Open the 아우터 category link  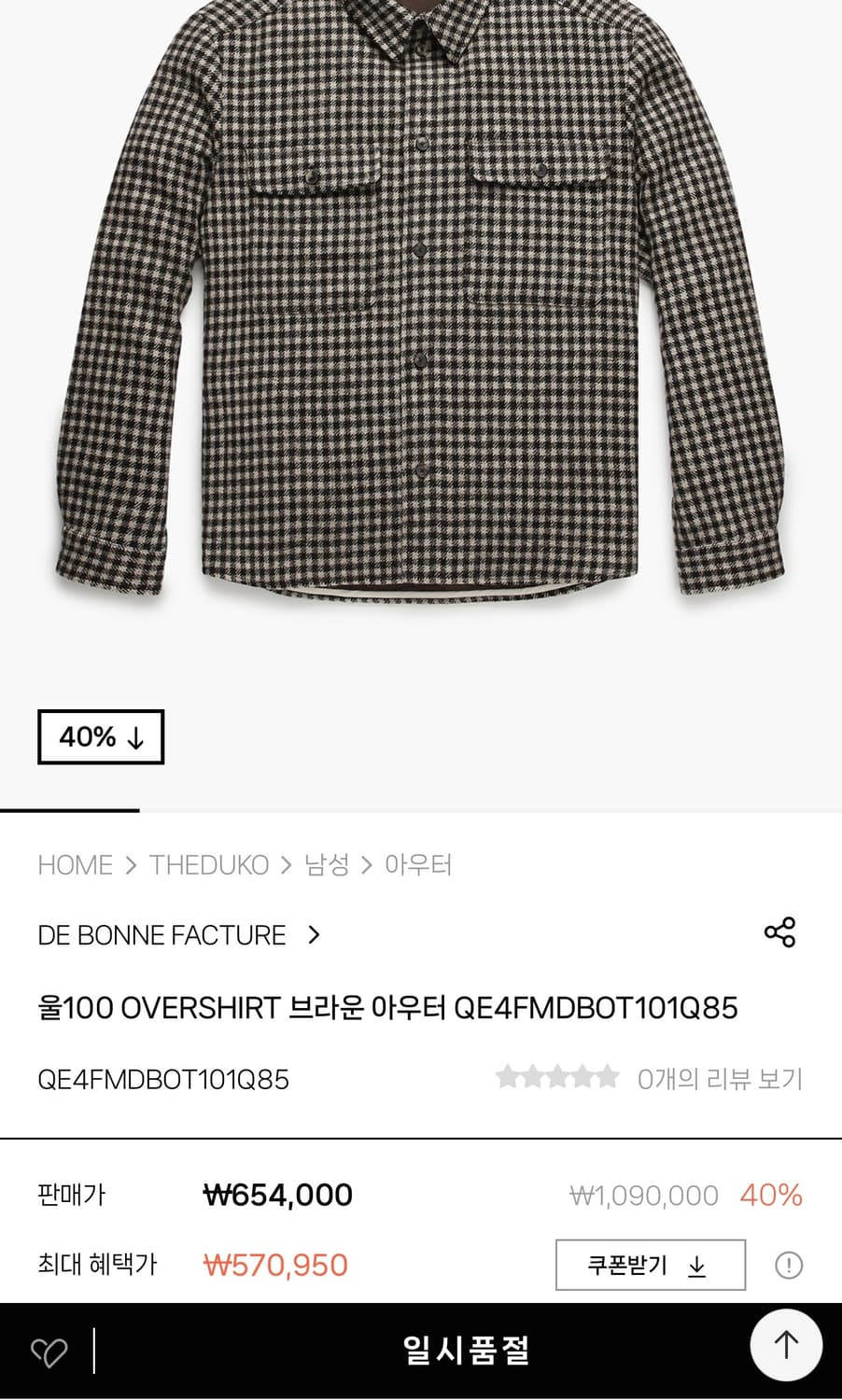point(416,865)
